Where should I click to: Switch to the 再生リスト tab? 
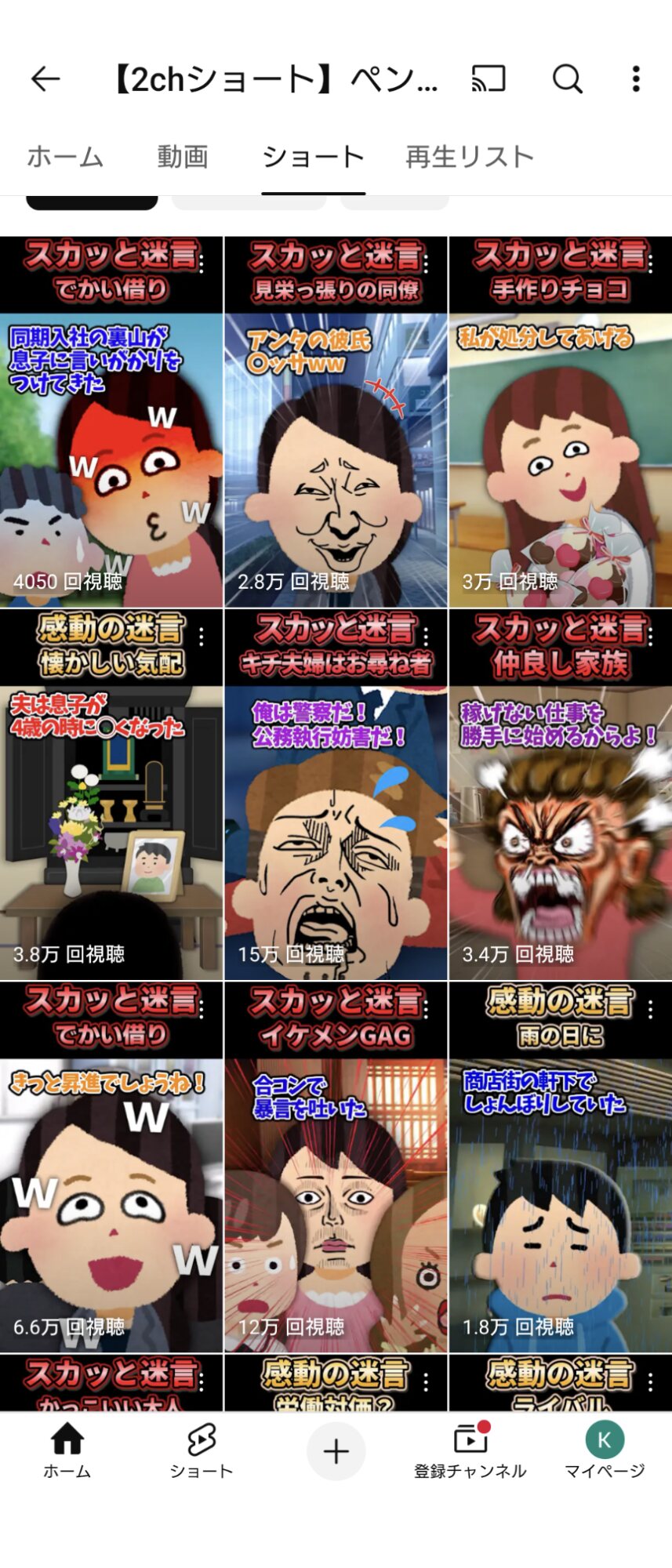click(470, 157)
